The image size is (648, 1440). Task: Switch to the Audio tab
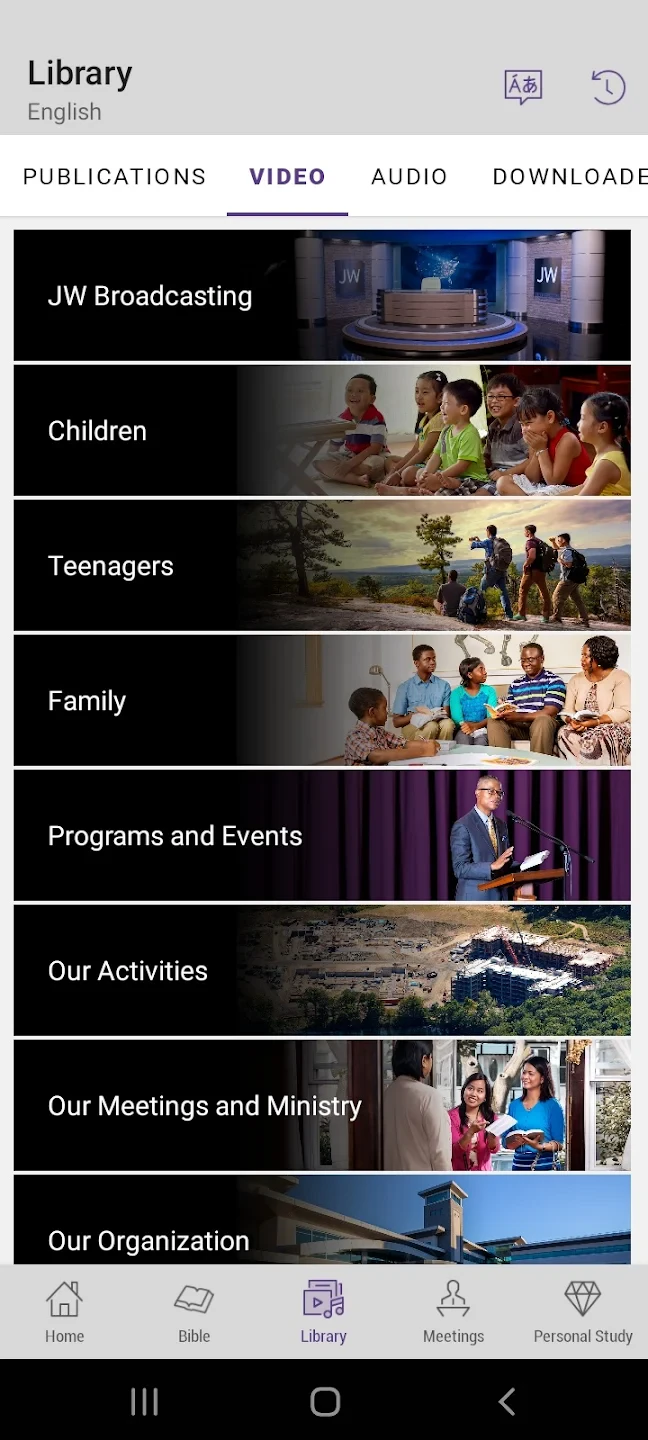click(x=409, y=177)
